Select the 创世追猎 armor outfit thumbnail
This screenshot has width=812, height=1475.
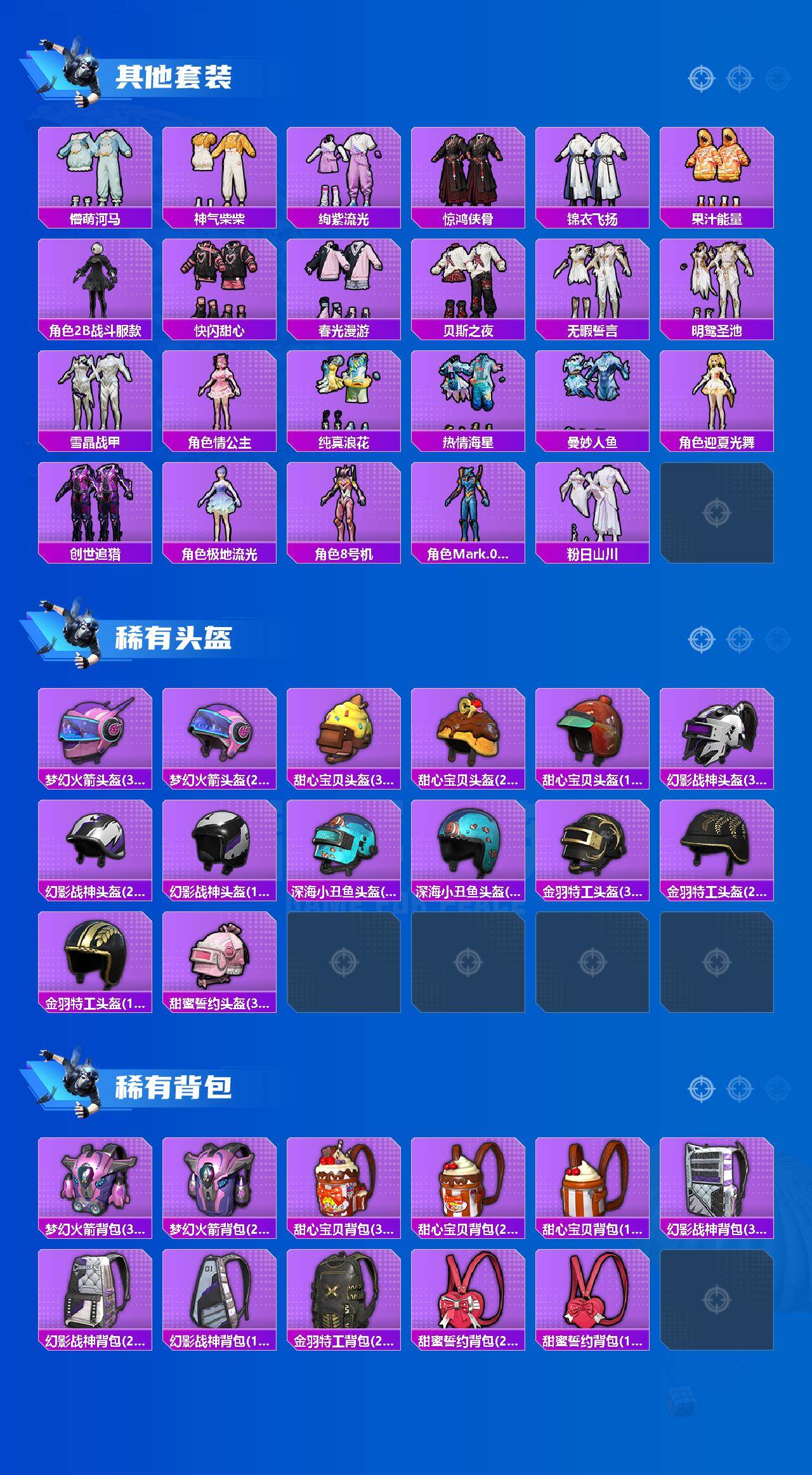pyautogui.click(x=94, y=508)
